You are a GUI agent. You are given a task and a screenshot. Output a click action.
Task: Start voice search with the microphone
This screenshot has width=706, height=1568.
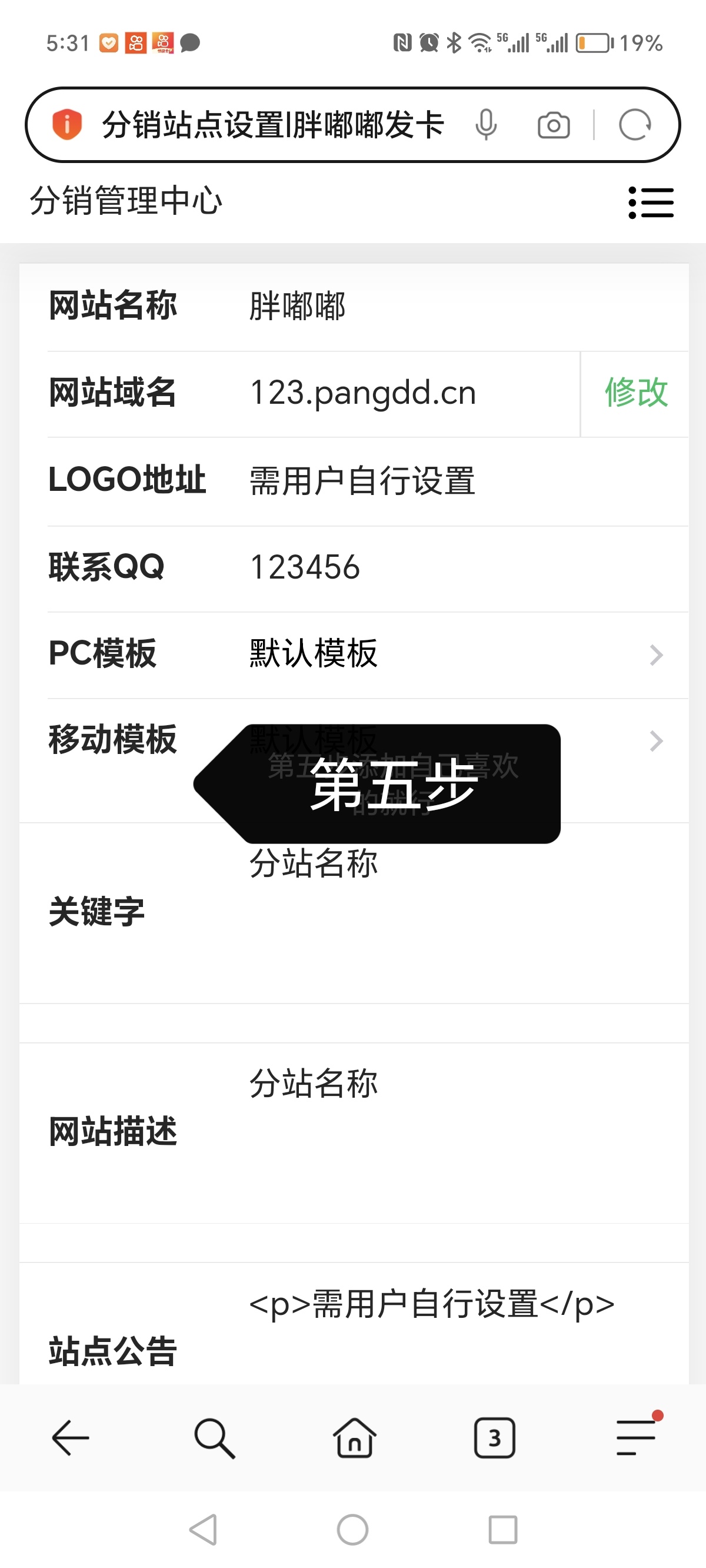486,125
